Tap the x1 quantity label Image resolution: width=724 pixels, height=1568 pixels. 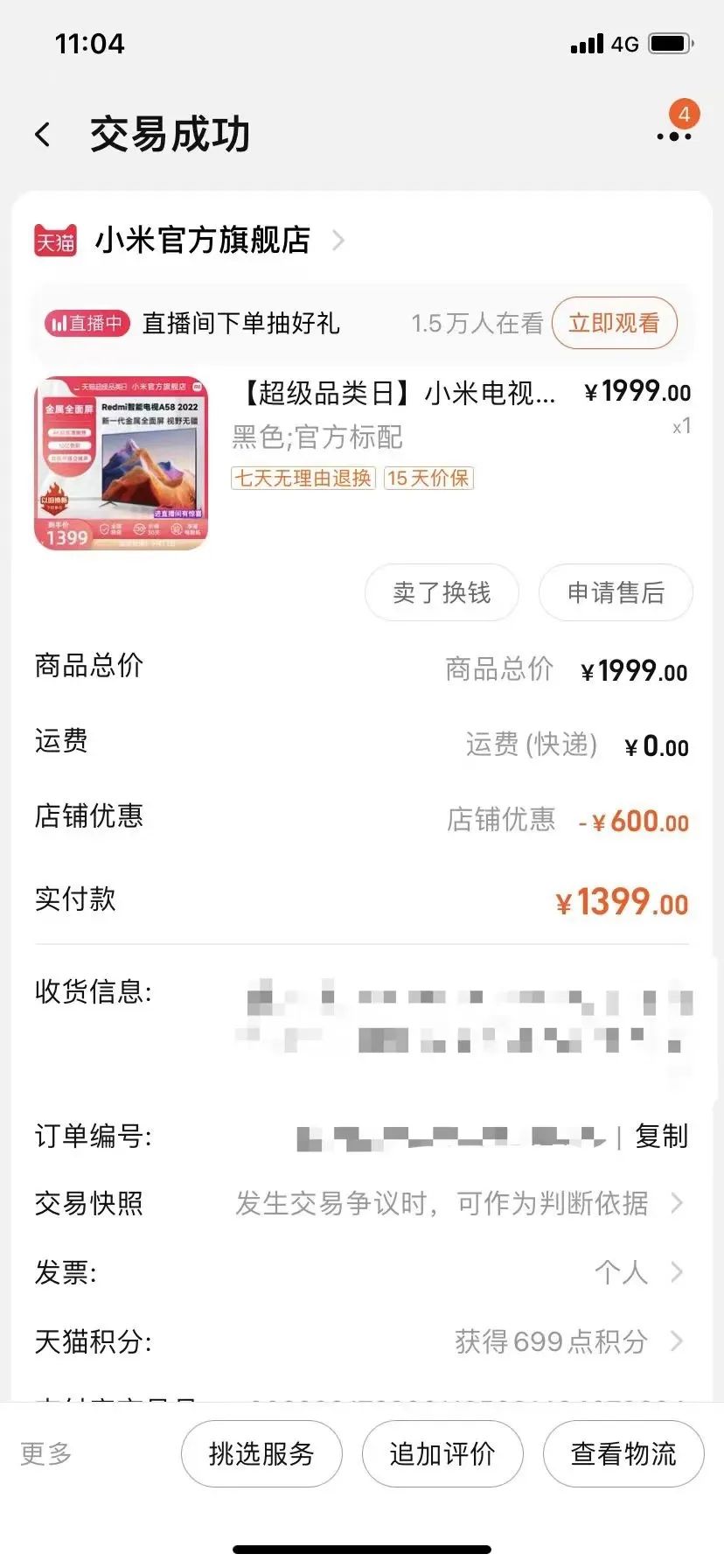[681, 426]
